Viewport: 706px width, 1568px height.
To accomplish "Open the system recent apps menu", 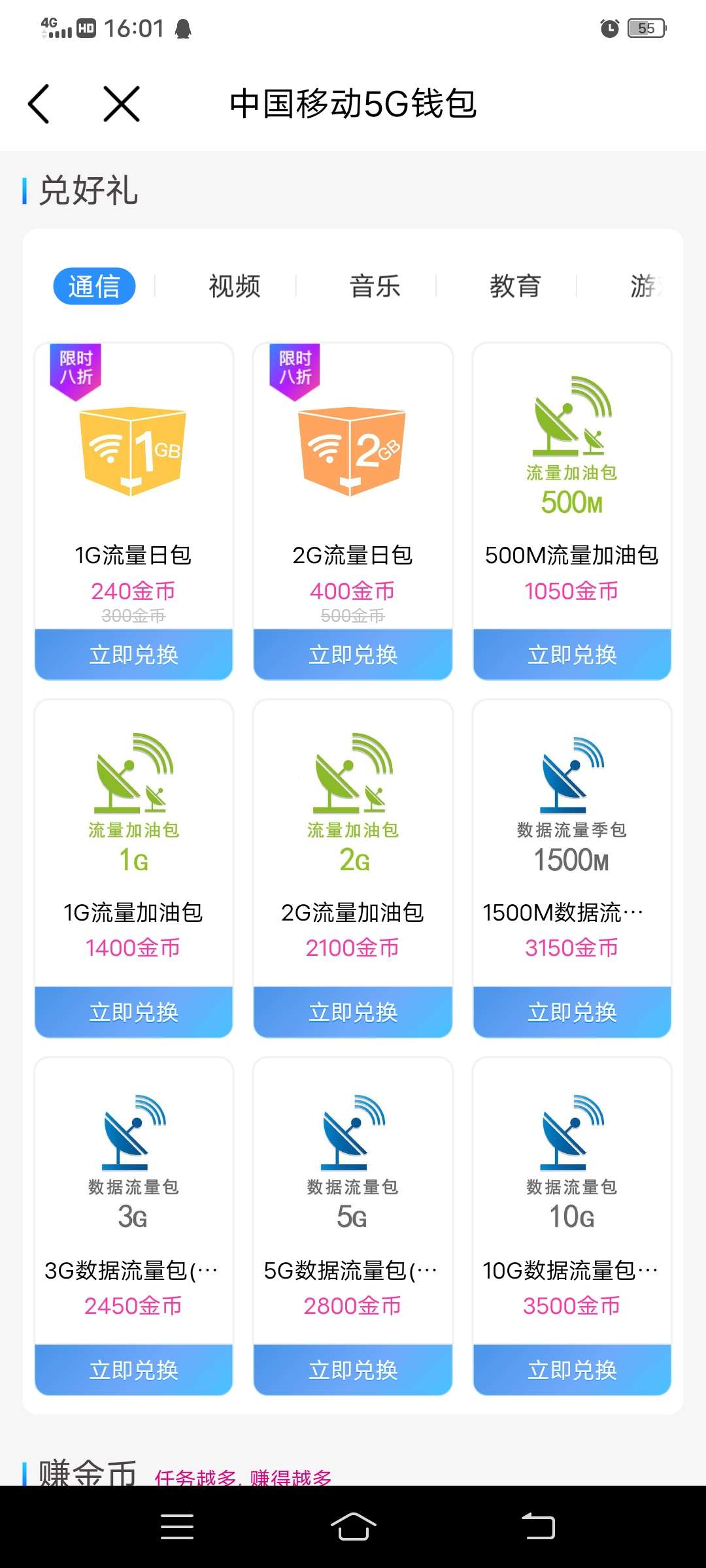I will (x=176, y=1527).
